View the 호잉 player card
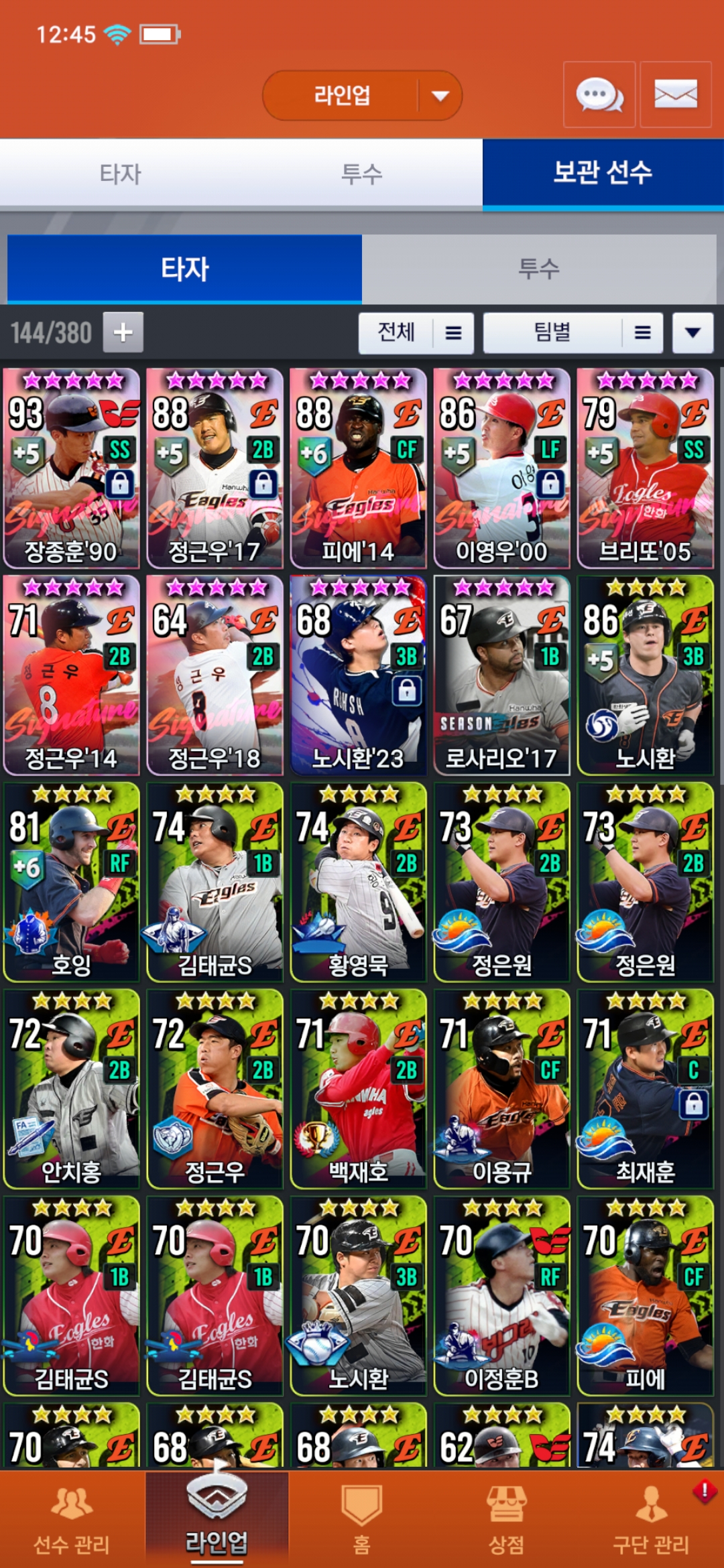Viewport: 724px width, 1568px height. click(x=71, y=882)
